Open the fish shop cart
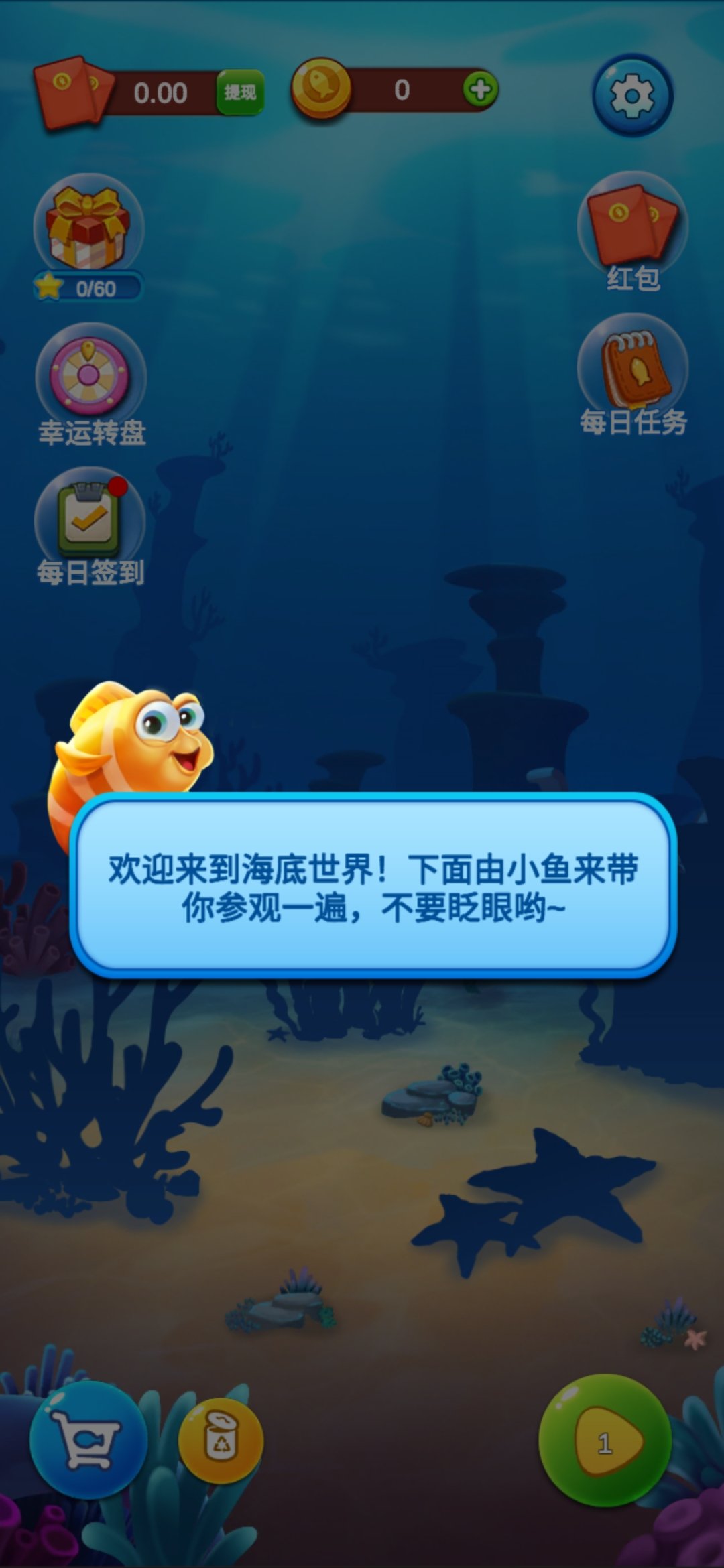 tap(88, 1439)
